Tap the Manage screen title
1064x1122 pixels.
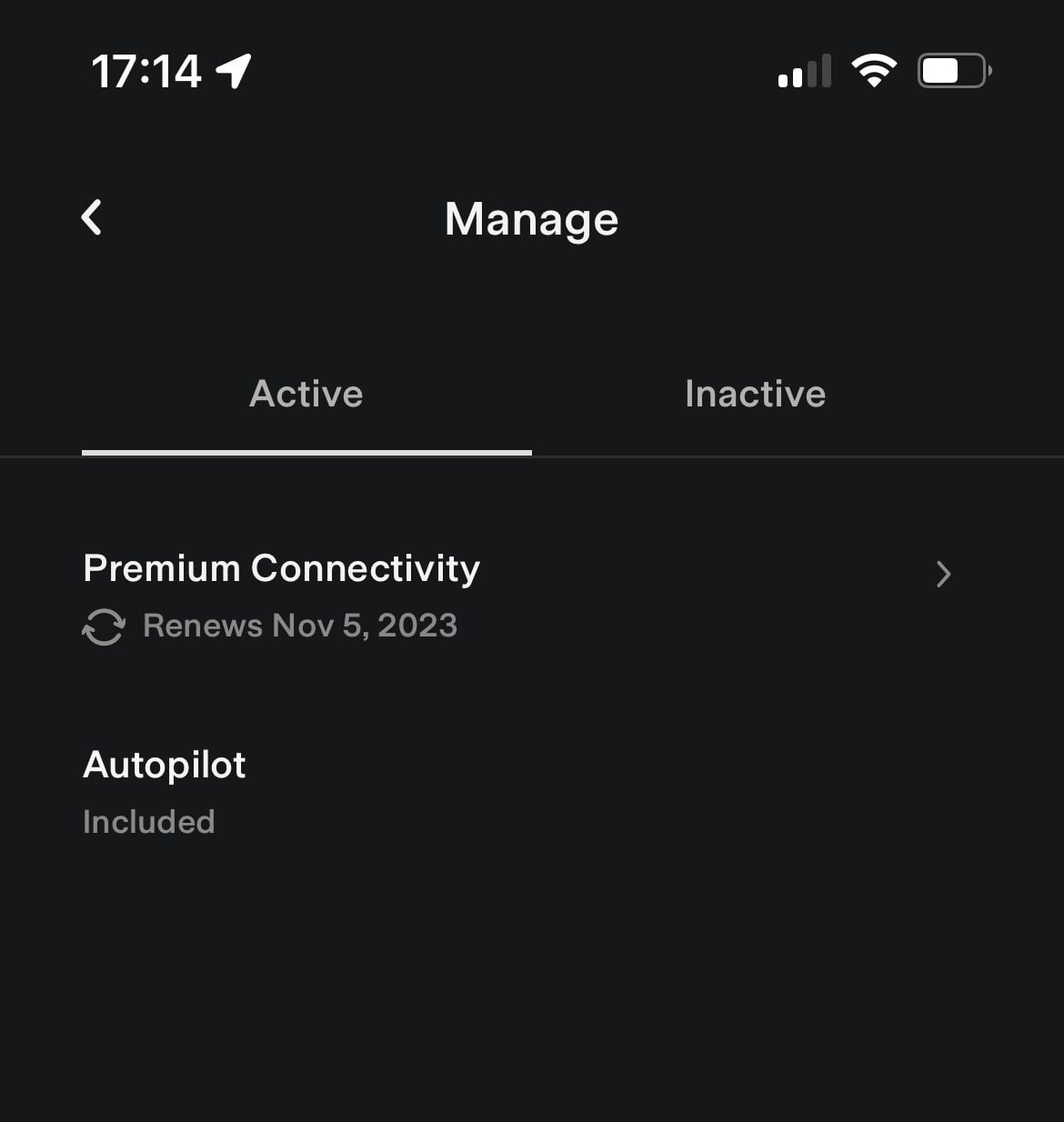pos(531,218)
